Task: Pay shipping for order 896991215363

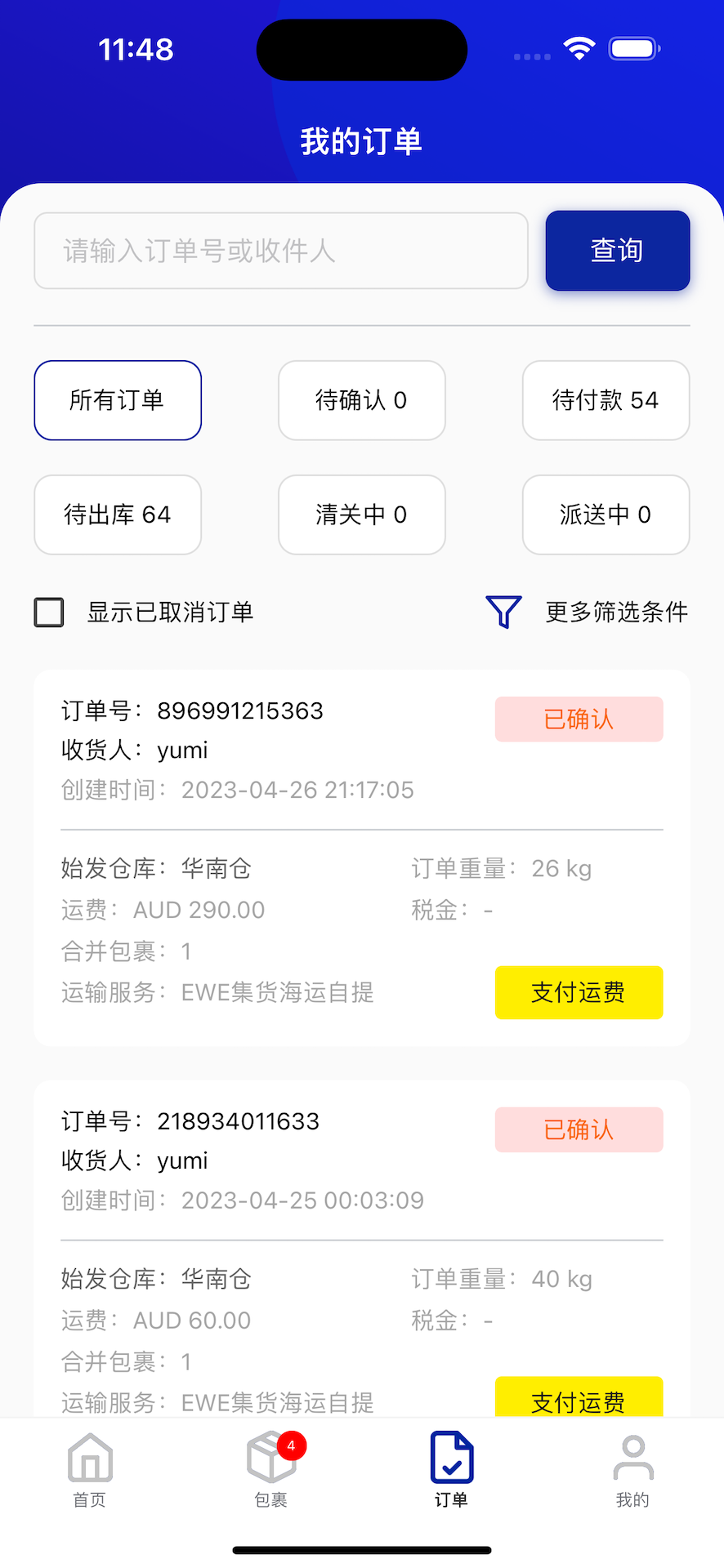Action: point(579,992)
